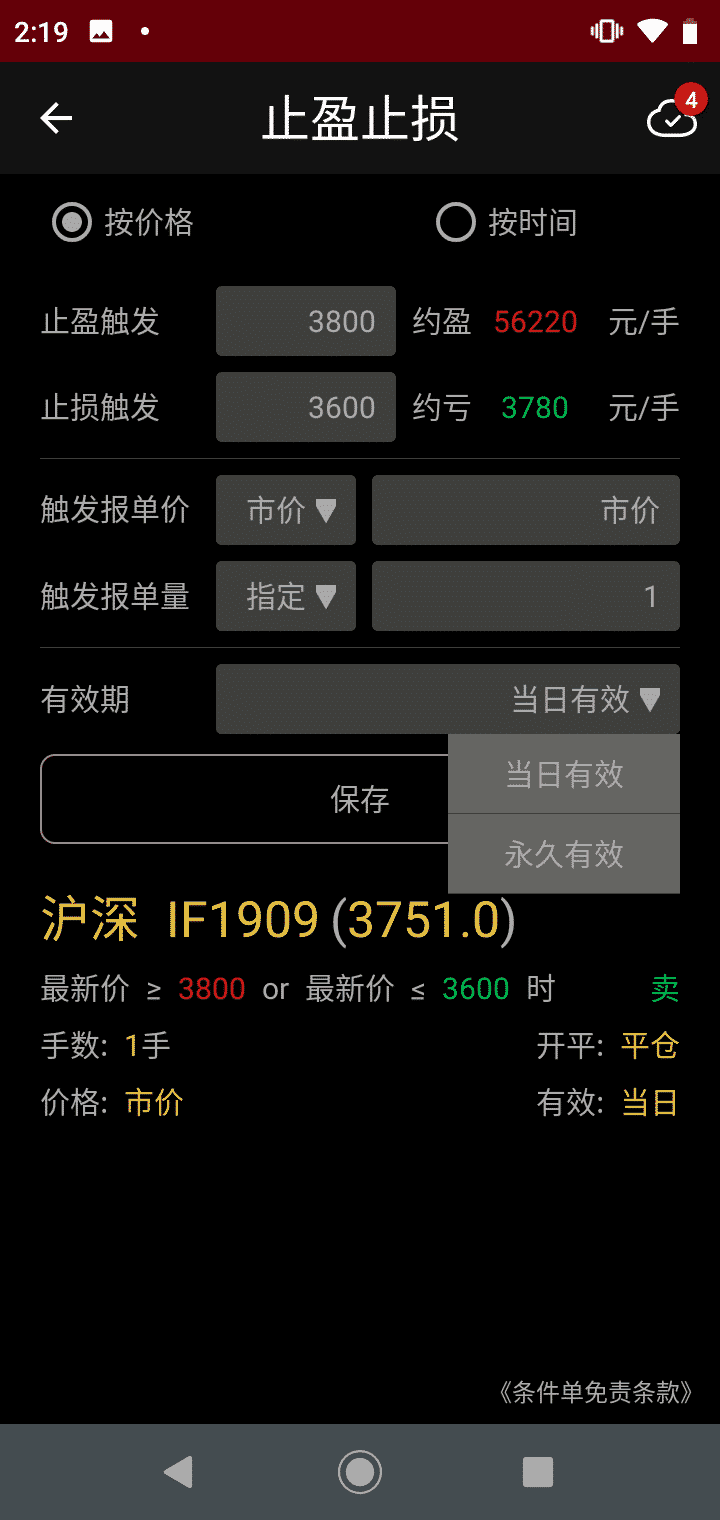Image resolution: width=720 pixels, height=1520 pixels.
Task: Tap the system home button
Action: pyautogui.click(x=360, y=1472)
